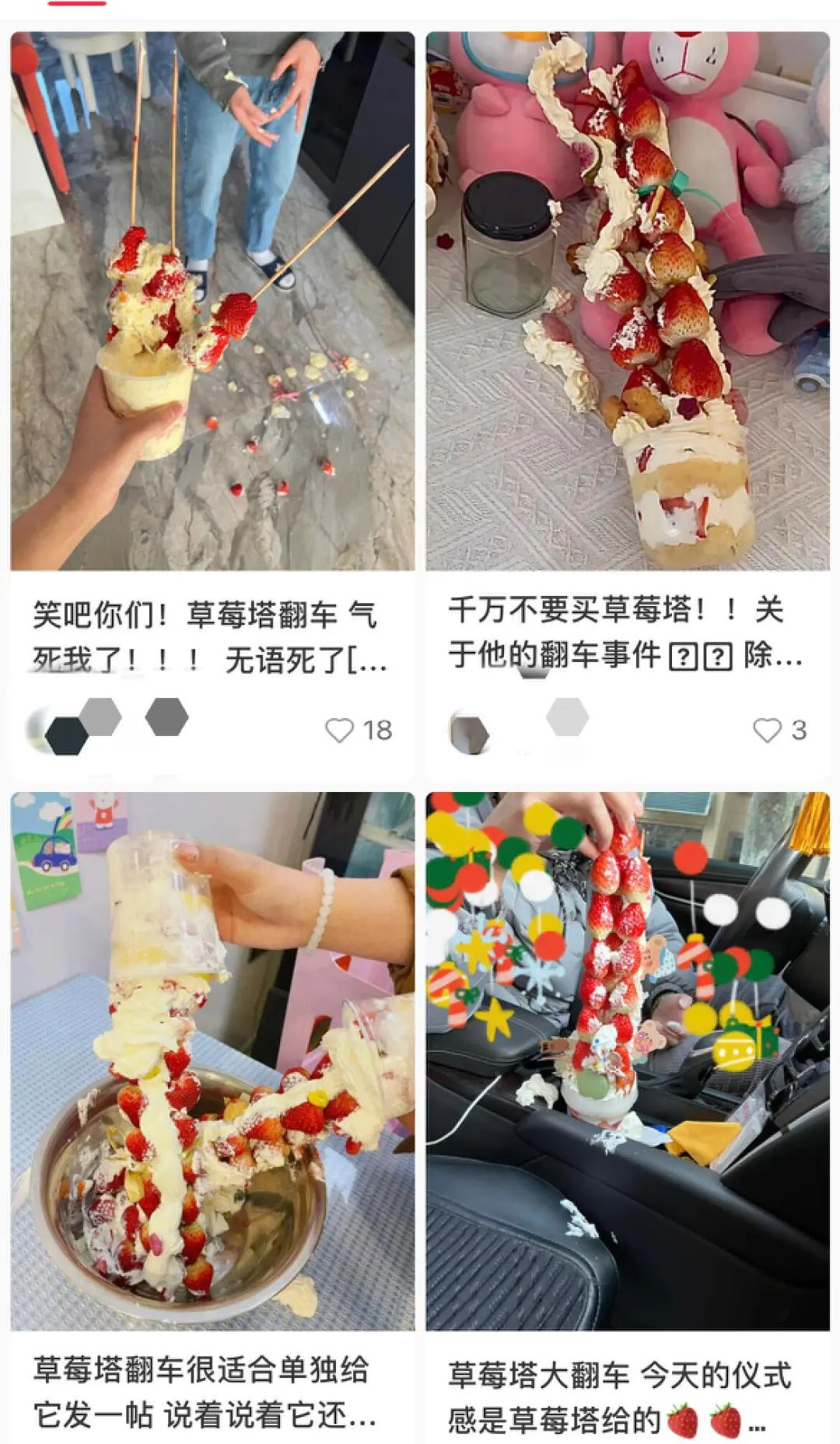Like the post with 18 likes
This screenshot has width=840, height=1444.
(x=339, y=731)
